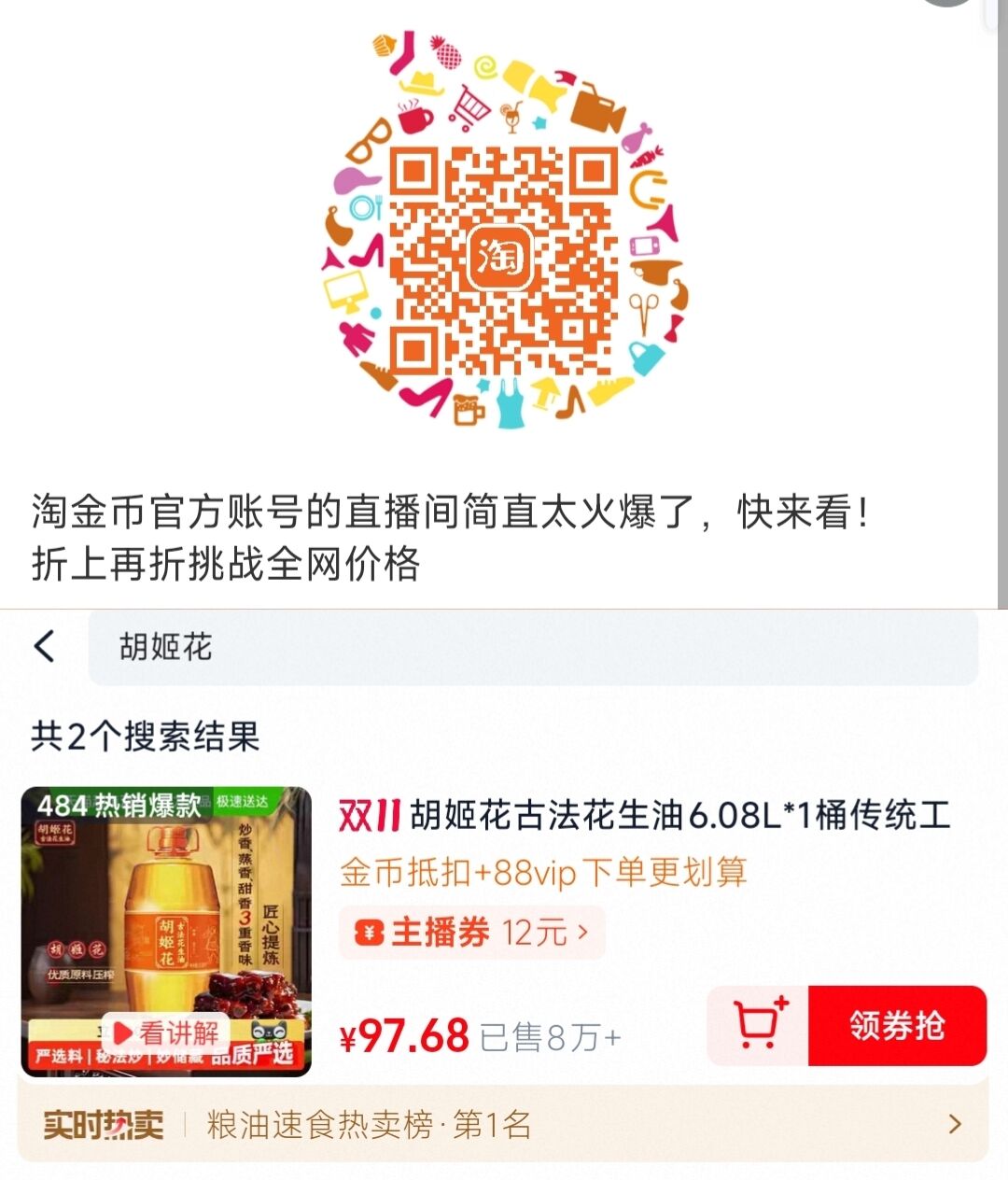
Task: Add the peanut oil to cart
Action: tap(759, 1025)
